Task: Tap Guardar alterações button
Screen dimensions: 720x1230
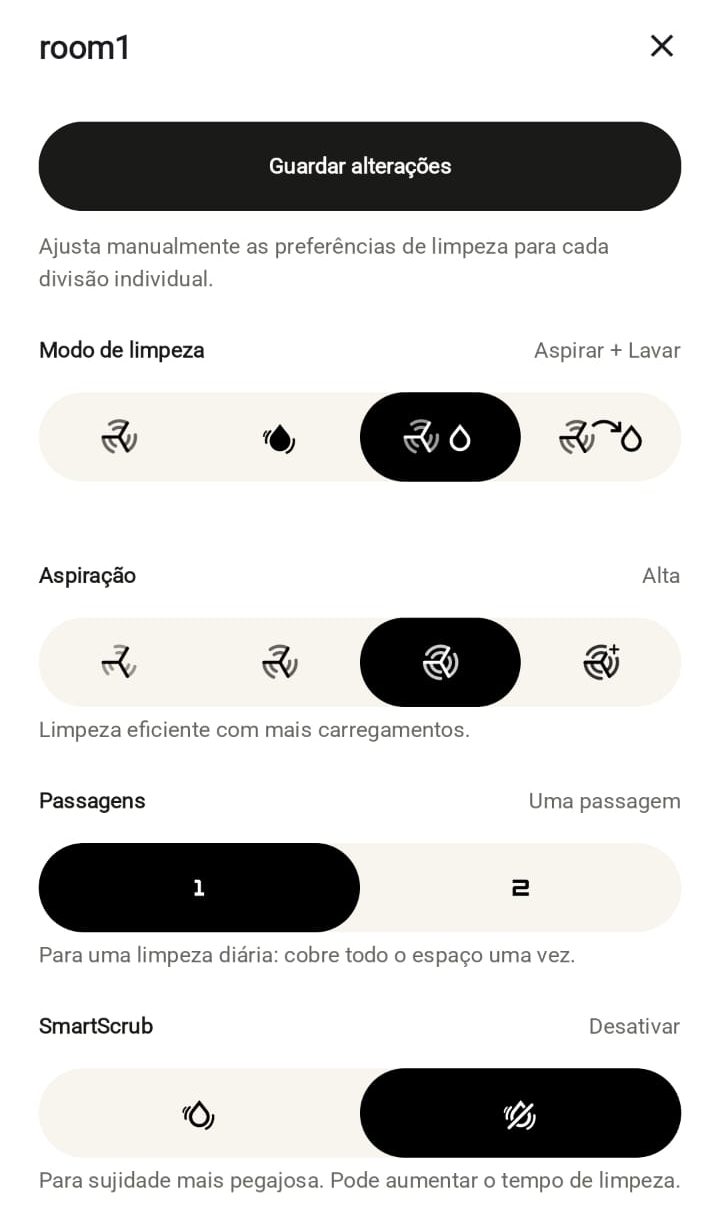Action: (360, 166)
